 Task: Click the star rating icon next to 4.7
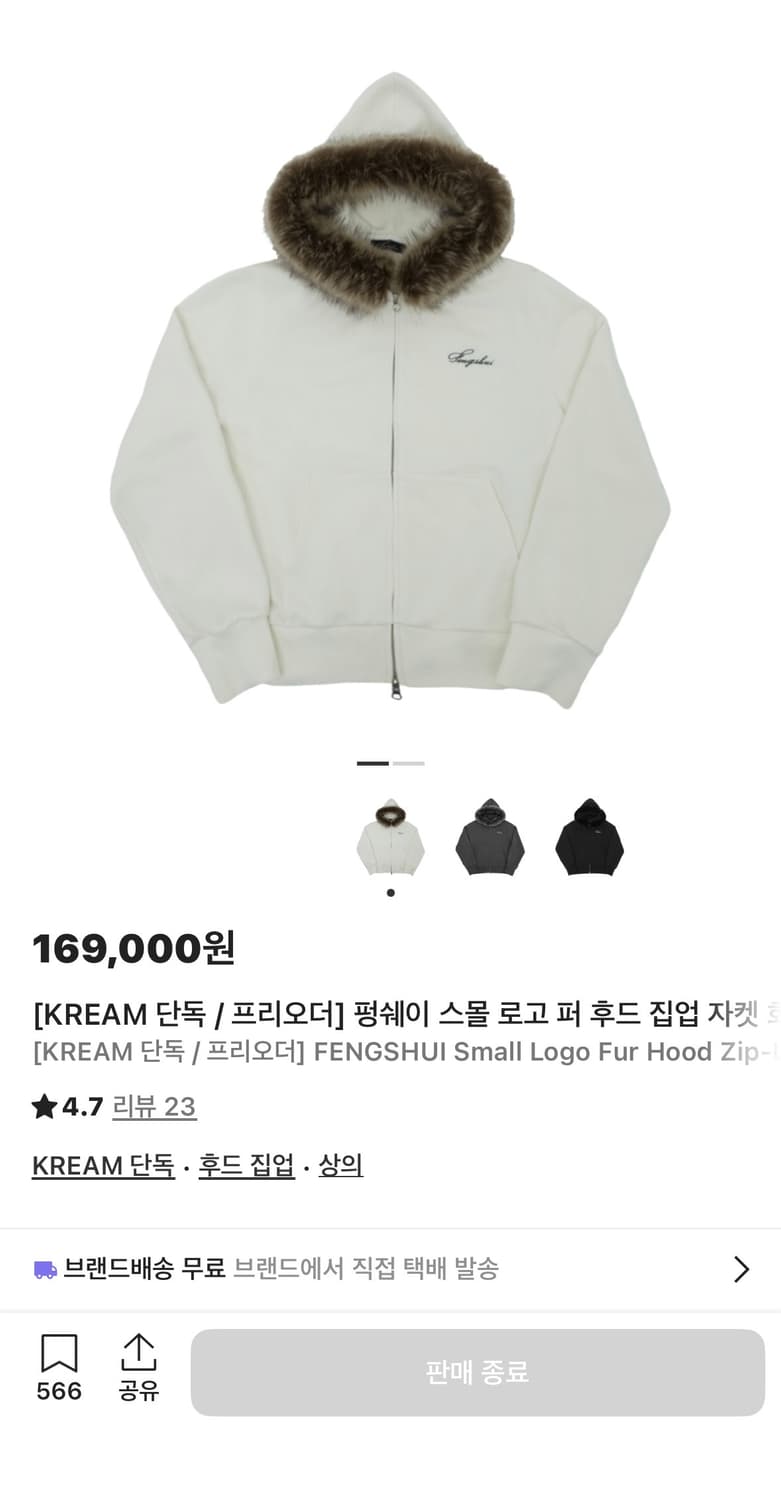click(42, 1107)
